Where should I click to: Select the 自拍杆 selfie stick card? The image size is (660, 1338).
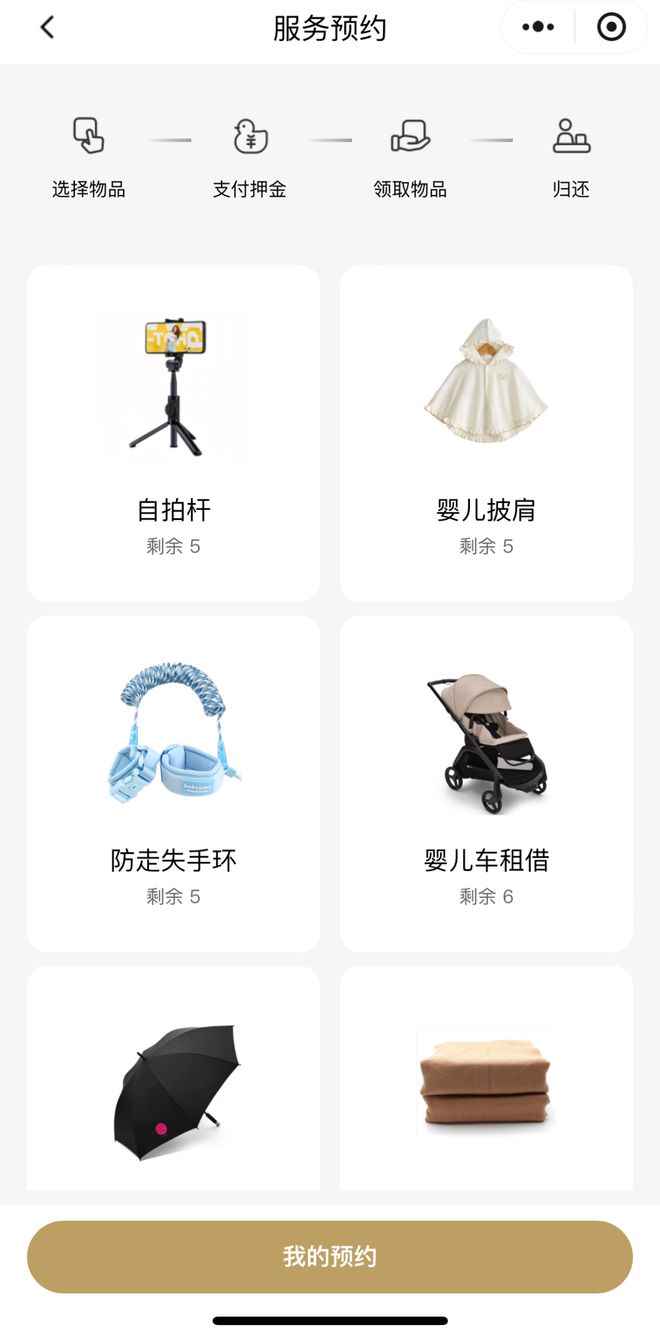click(173, 433)
